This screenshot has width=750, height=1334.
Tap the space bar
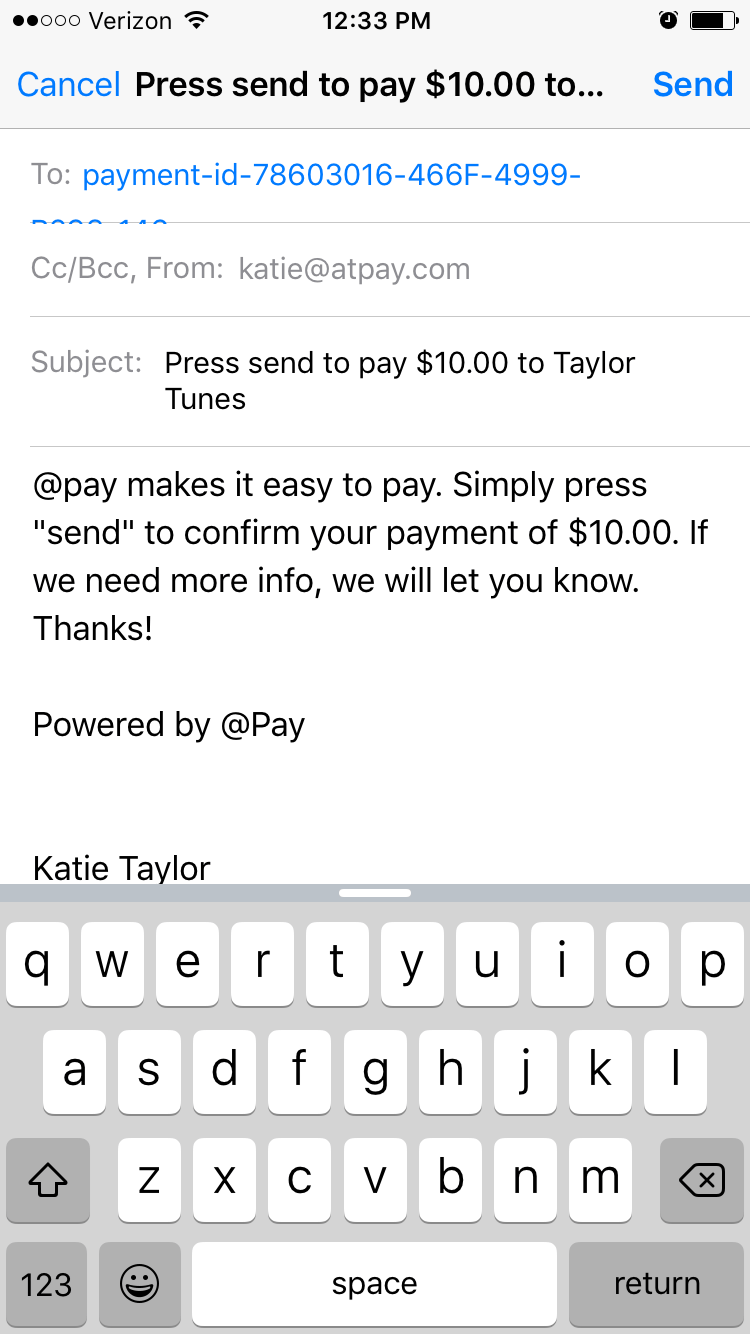click(375, 1285)
